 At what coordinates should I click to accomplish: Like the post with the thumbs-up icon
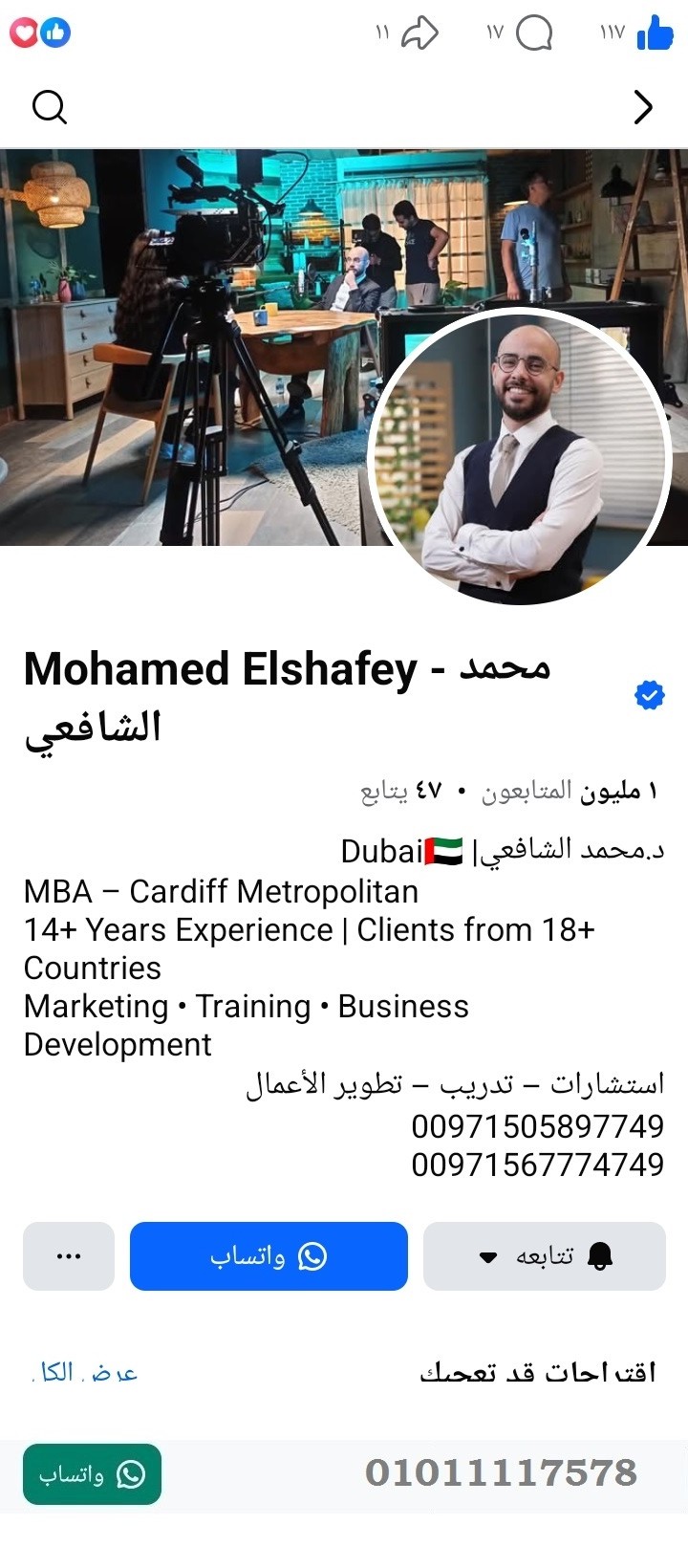[654, 35]
